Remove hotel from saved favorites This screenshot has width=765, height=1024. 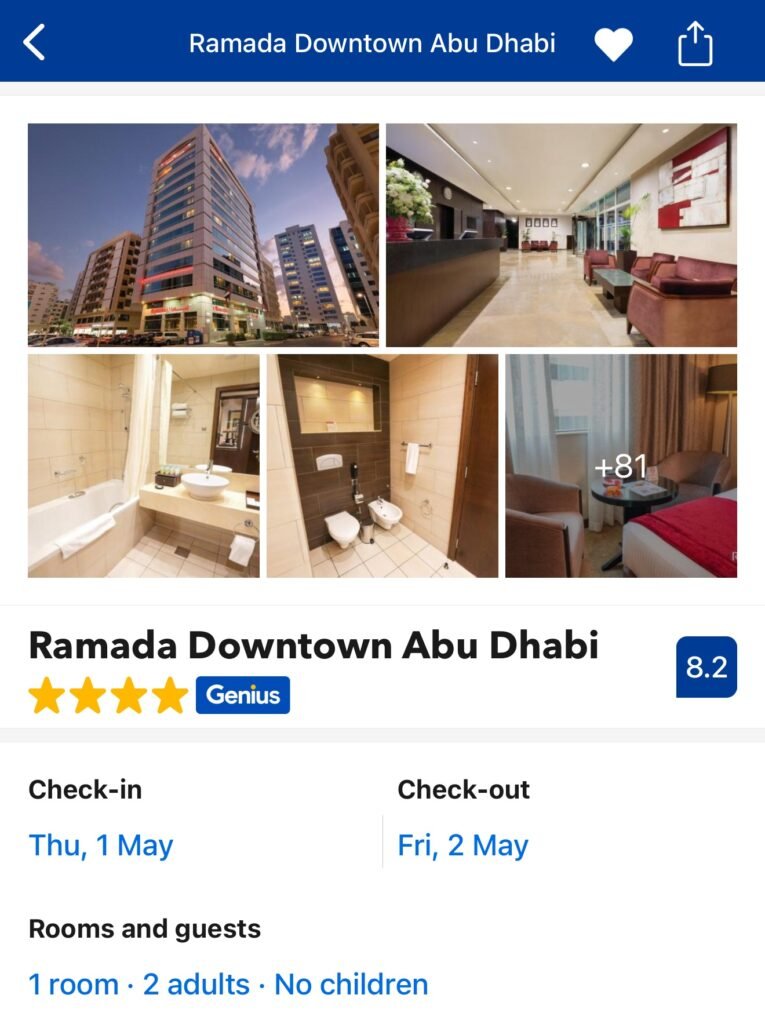[613, 44]
